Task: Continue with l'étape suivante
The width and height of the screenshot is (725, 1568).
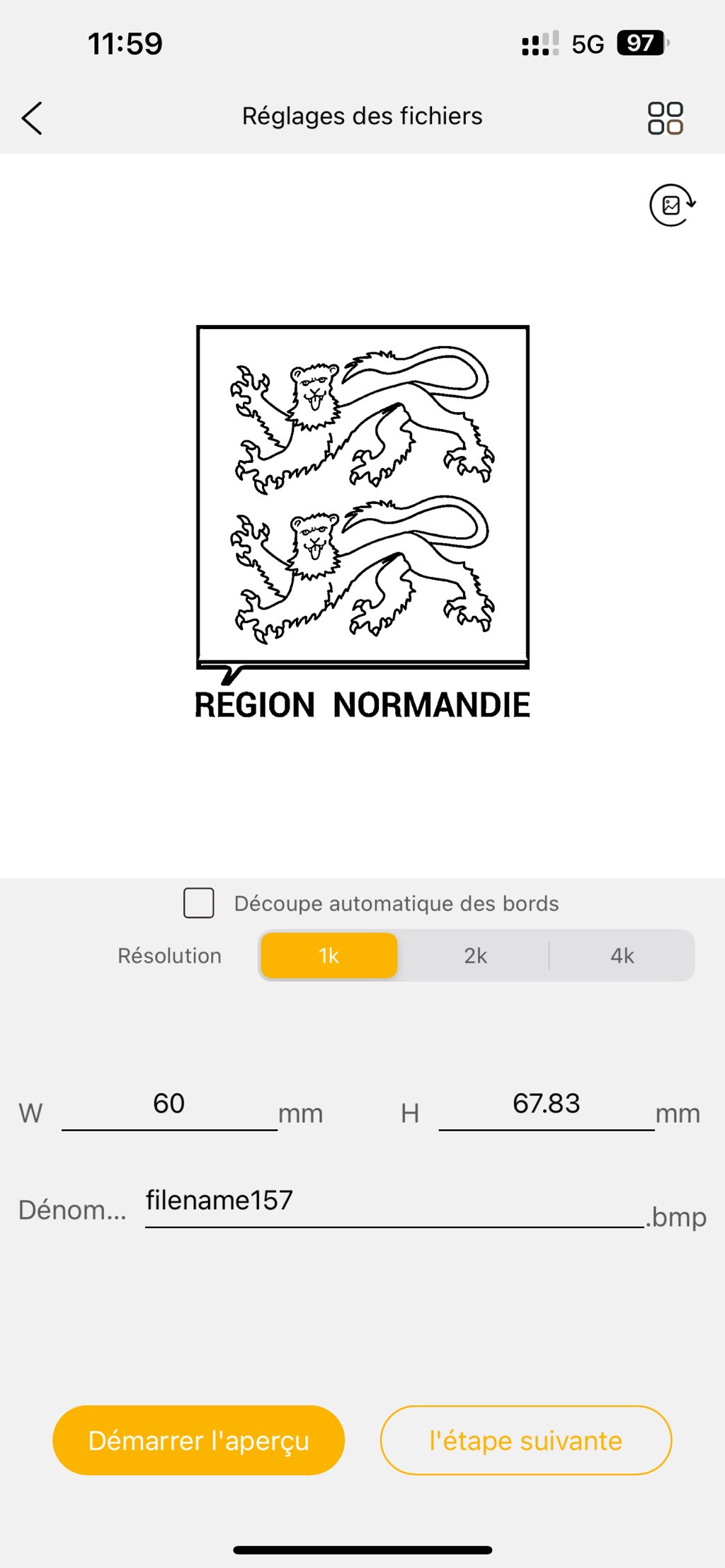Action: tap(526, 1440)
